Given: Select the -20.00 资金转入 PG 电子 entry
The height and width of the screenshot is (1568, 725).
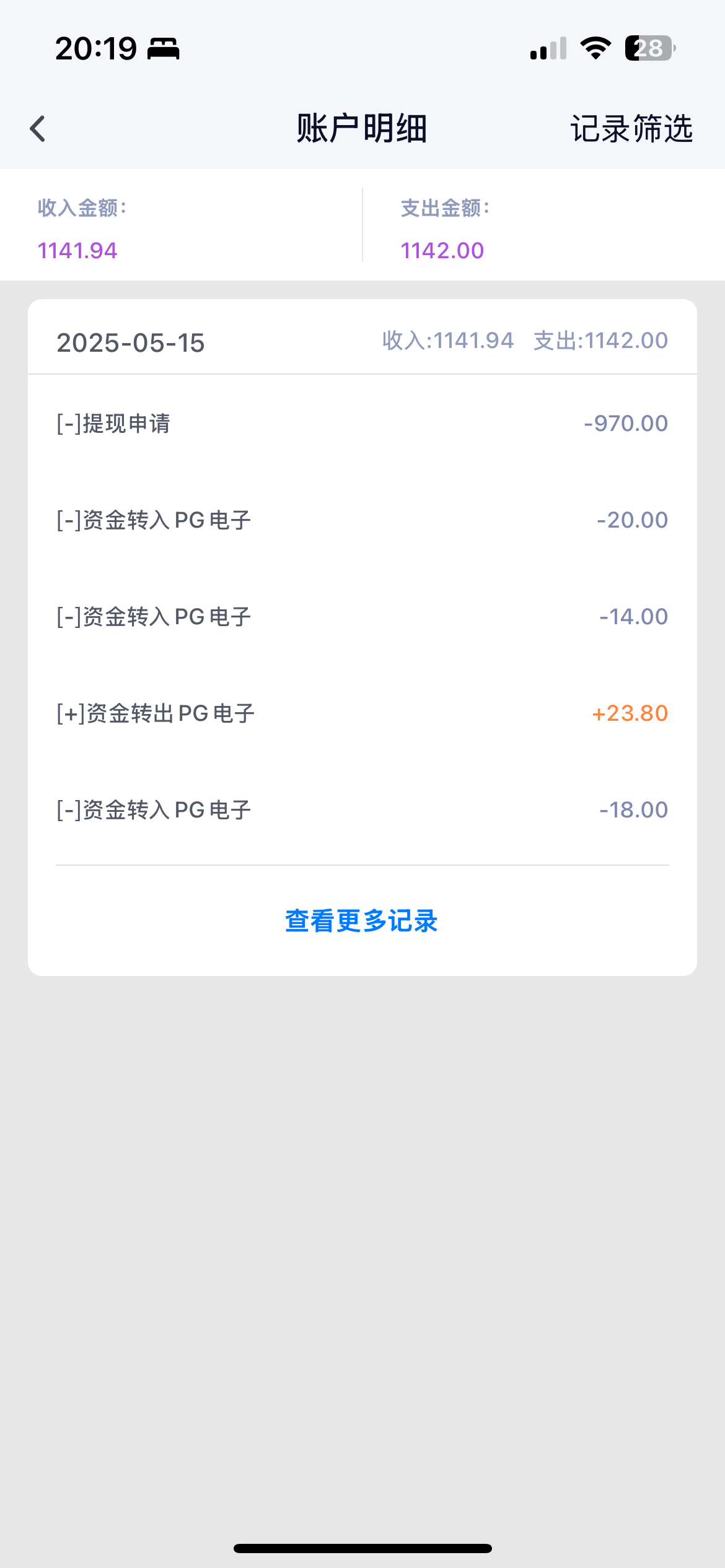Looking at the screenshot, I should [x=362, y=520].
